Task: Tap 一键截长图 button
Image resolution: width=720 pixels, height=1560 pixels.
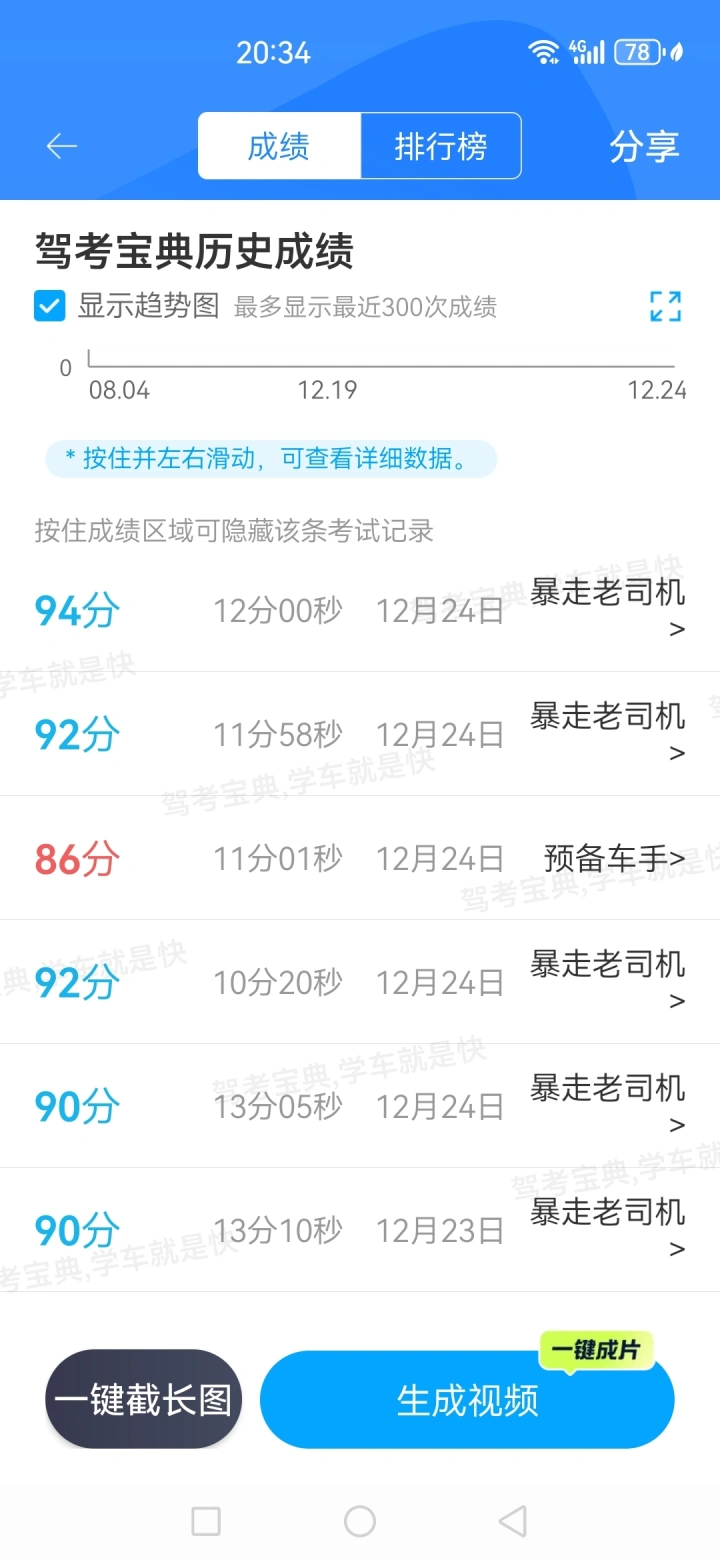Action: pyautogui.click(x=144, y=1399)
